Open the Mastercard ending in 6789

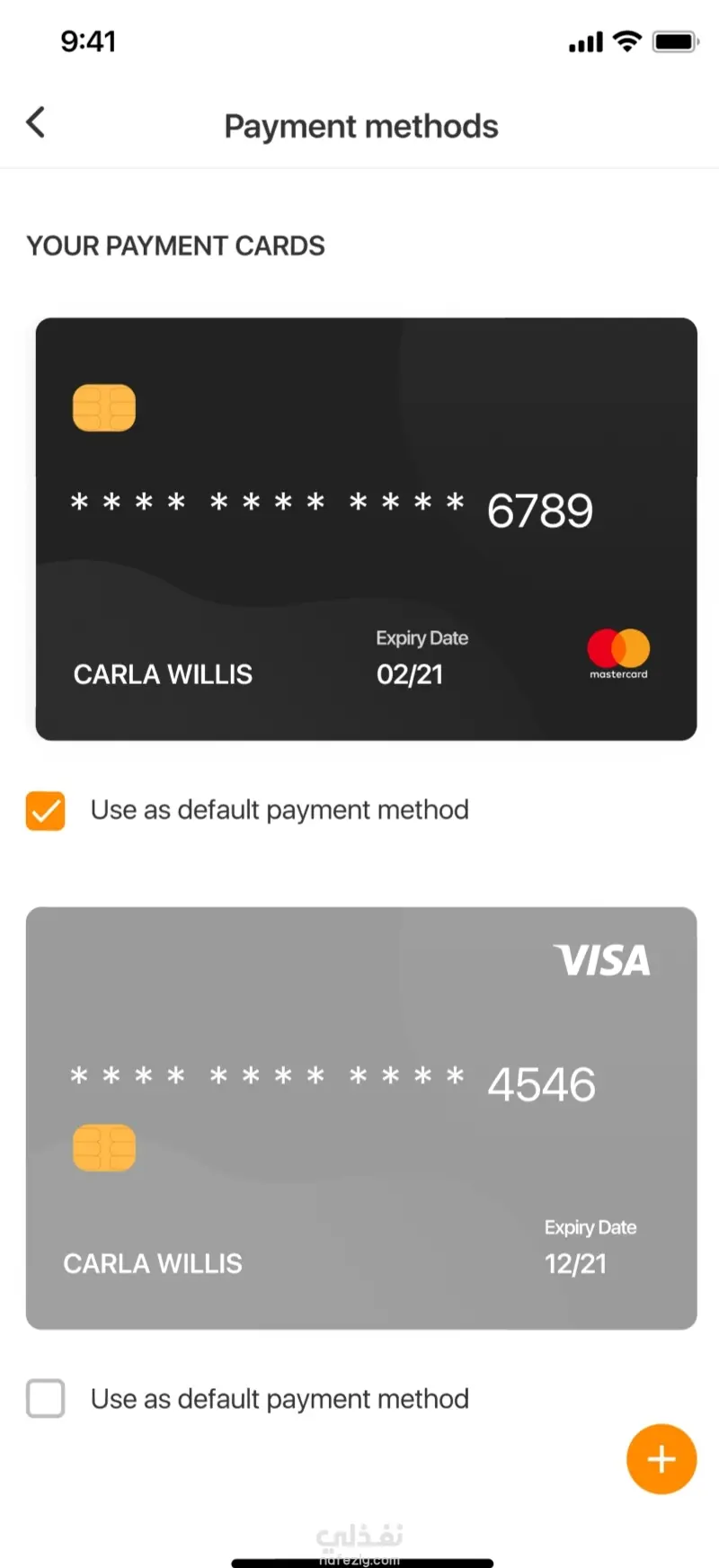(x=366, y=529)
